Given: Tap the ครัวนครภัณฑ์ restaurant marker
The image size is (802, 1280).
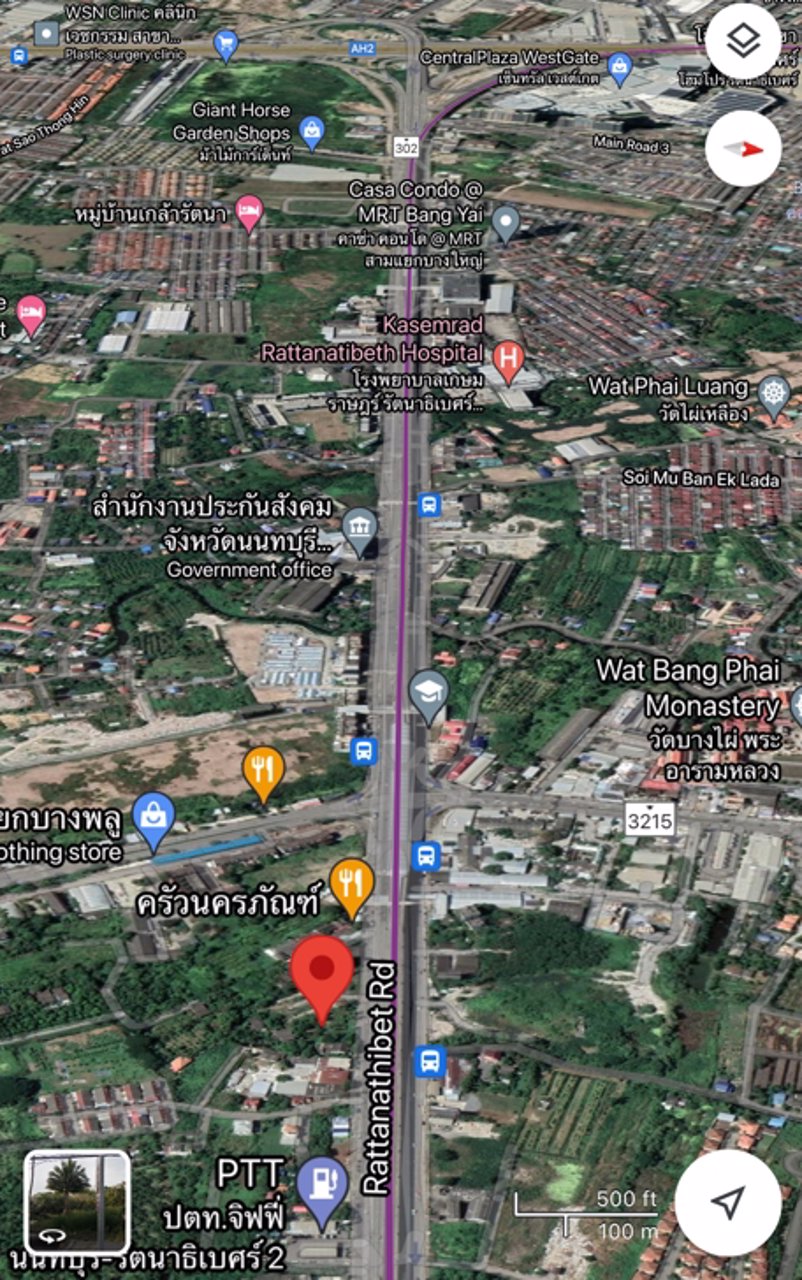Looking at the screenshot, I should [x=351, y=883].
